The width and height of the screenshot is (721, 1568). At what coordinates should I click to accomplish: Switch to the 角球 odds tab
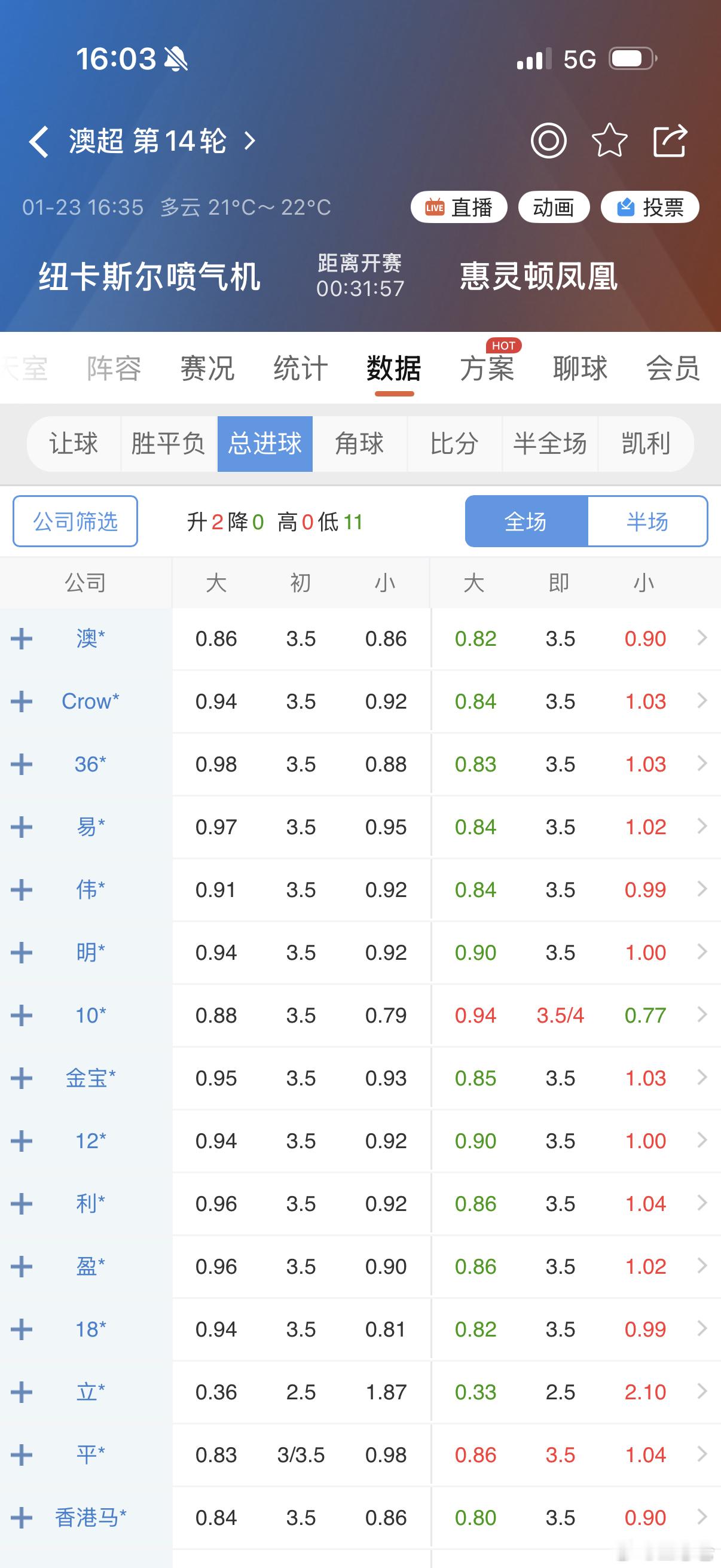pos(360,444)
